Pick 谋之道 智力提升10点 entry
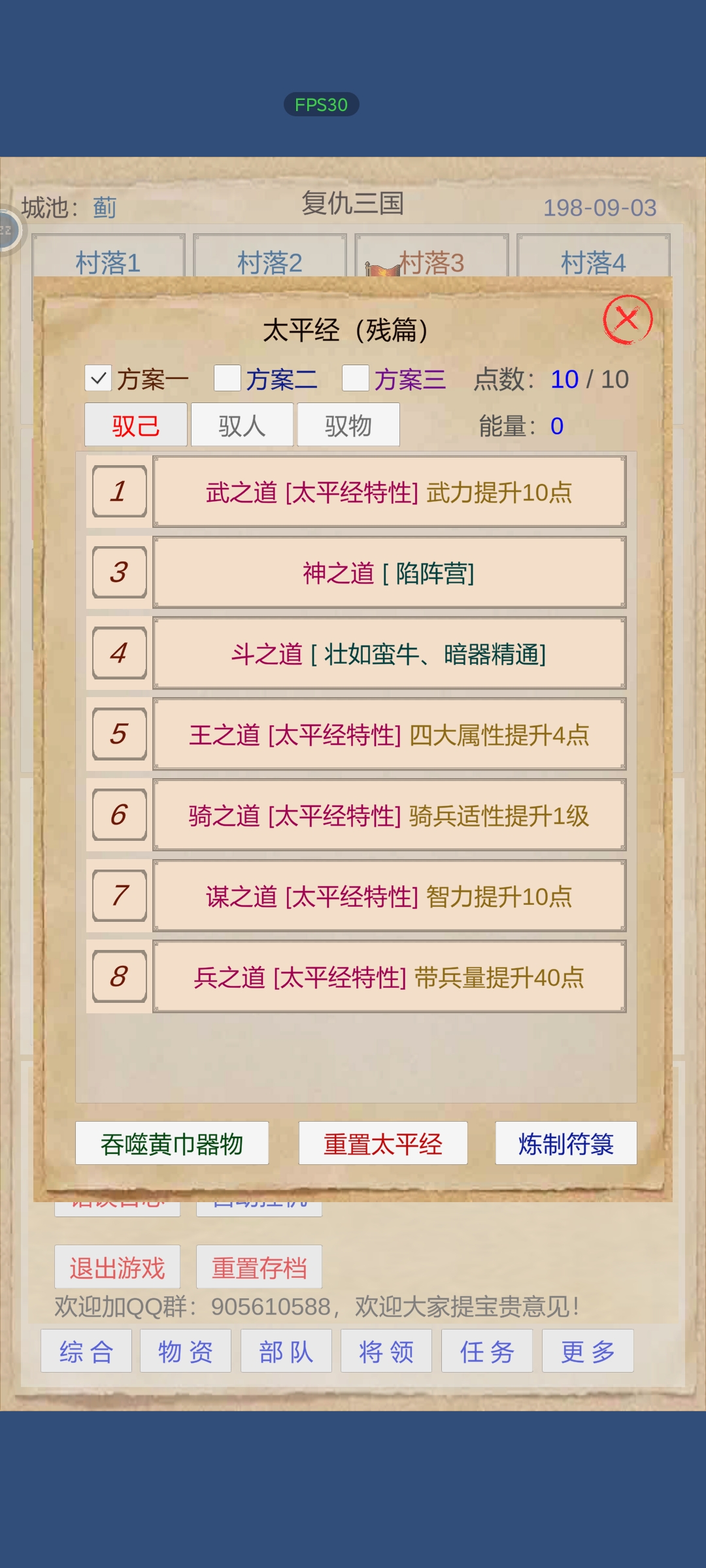706x1568 pixels. click(389, 896)
